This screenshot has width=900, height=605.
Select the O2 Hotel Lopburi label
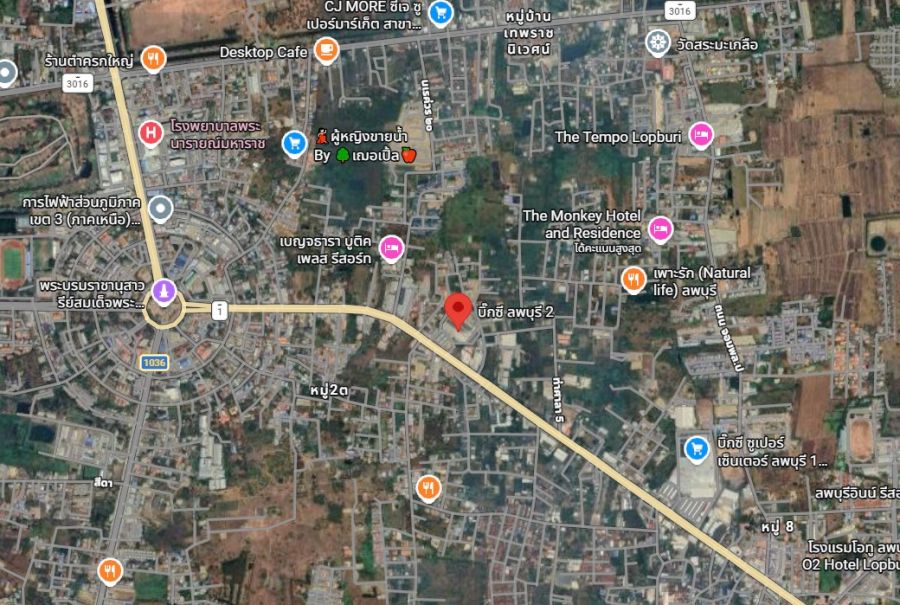[850, 564]
